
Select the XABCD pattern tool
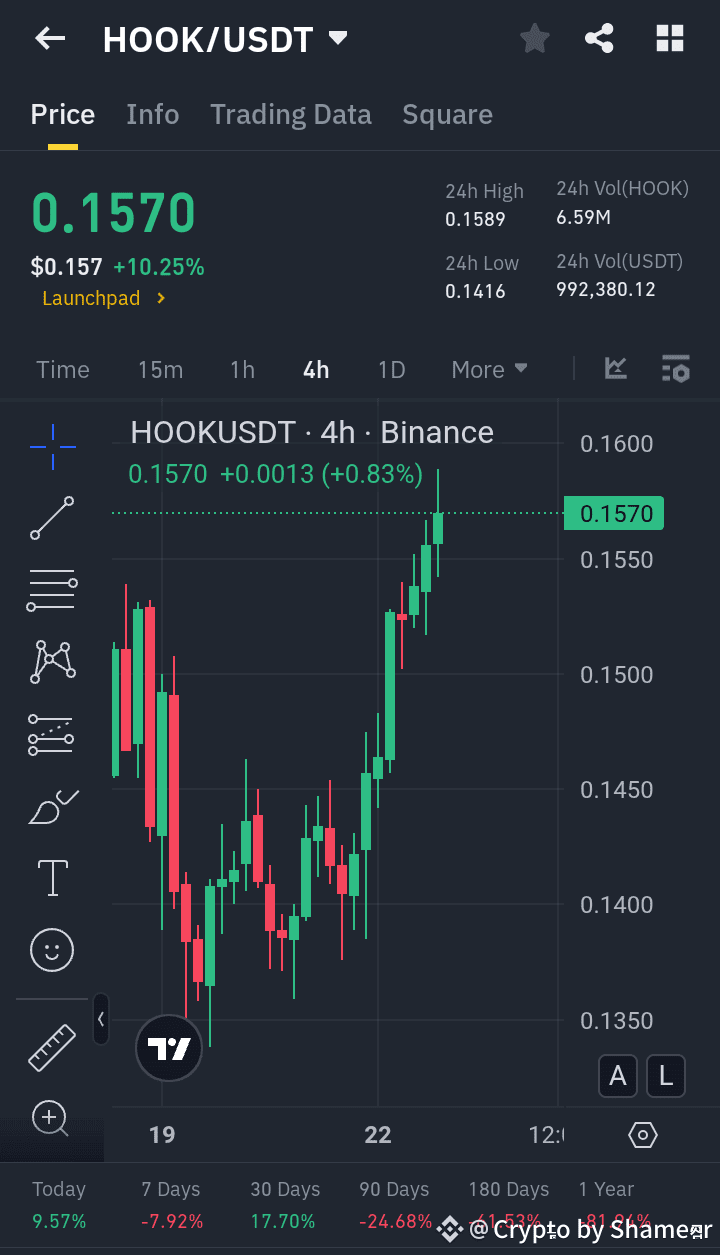pos(52,661)
